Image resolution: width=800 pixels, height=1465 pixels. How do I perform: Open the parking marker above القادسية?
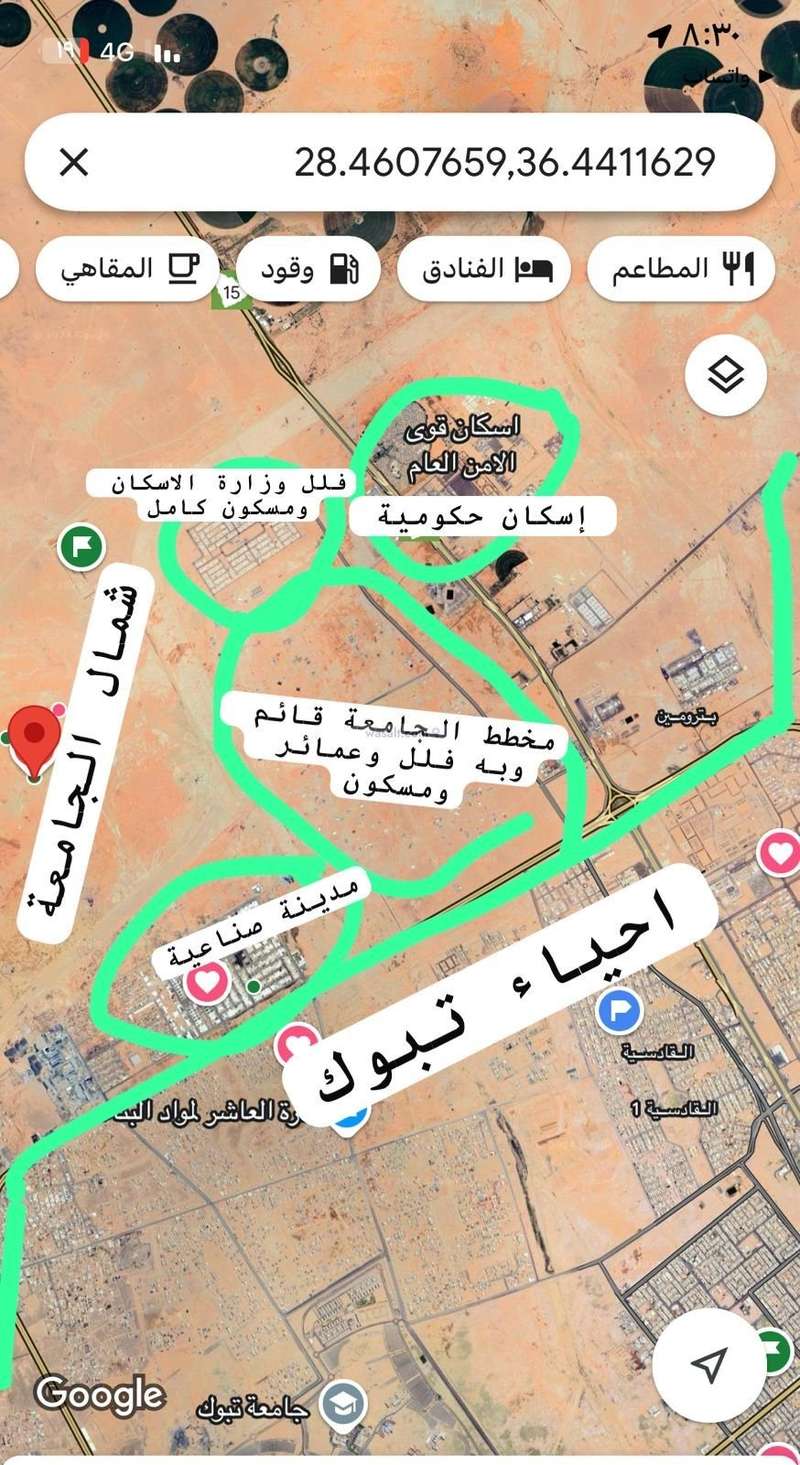[619, 1012]
